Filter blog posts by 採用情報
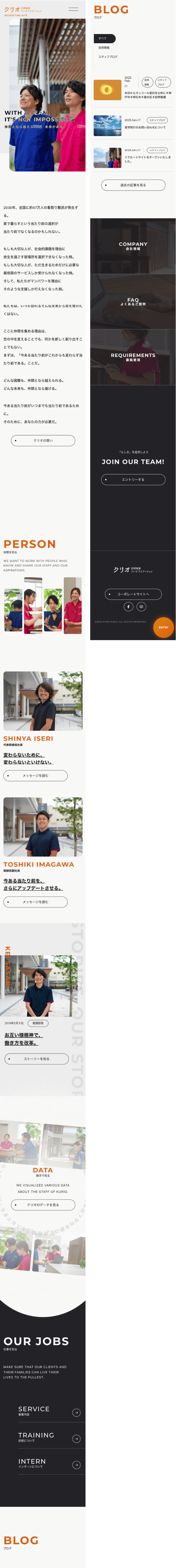 [104, 47]
